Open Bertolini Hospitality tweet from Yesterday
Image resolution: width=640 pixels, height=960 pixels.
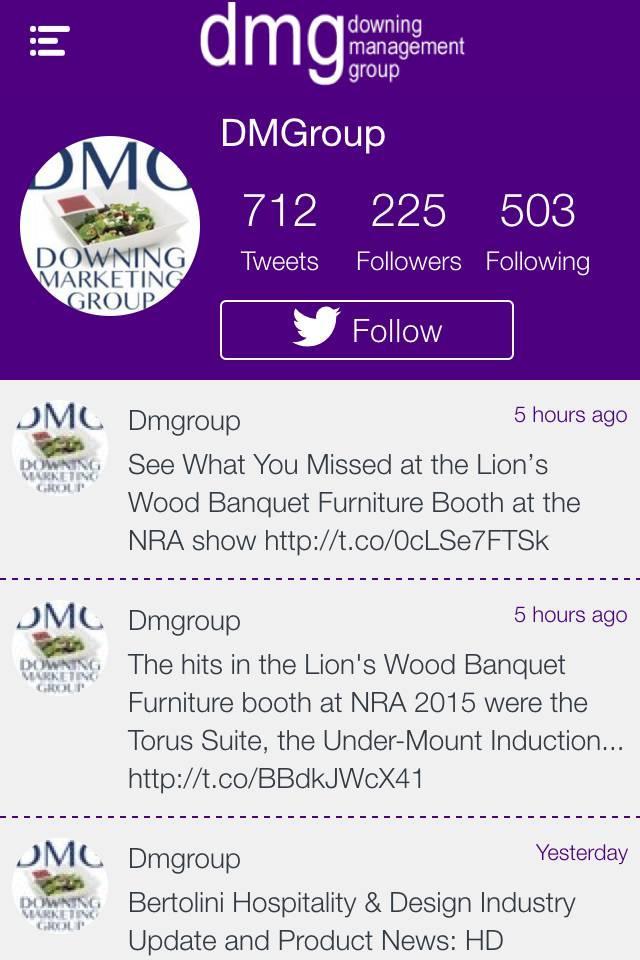350,922
